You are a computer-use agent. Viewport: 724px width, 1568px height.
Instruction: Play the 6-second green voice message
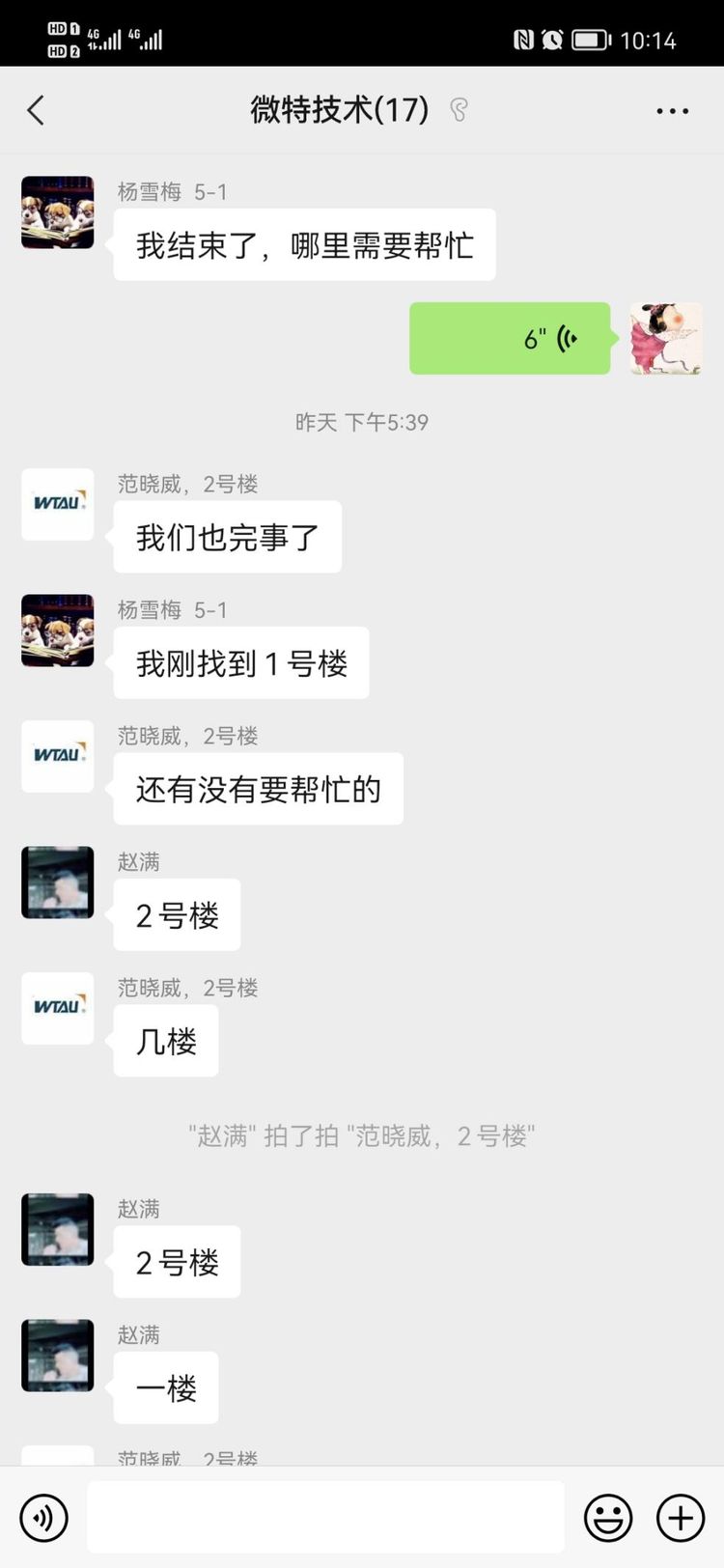(510, 339)
